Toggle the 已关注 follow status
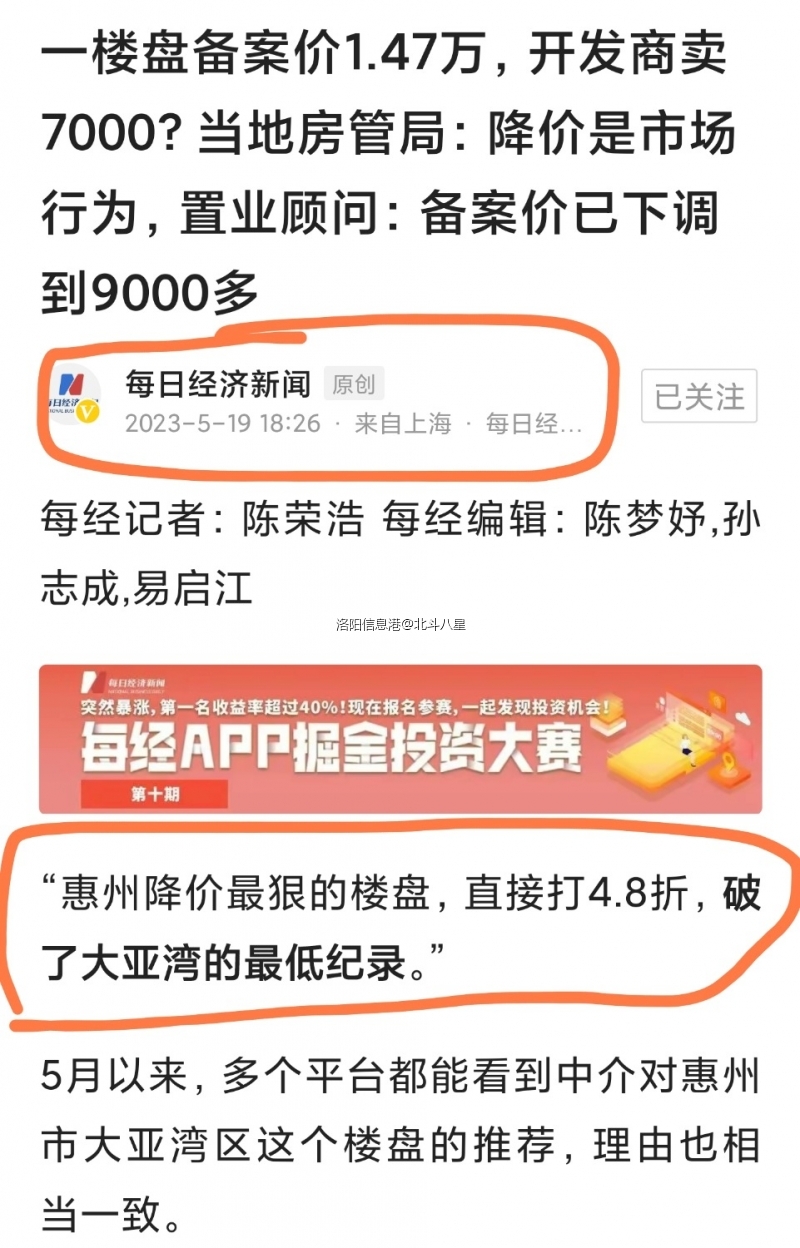The height and width of the screenshot is (1248, 800). click(697, 398)
